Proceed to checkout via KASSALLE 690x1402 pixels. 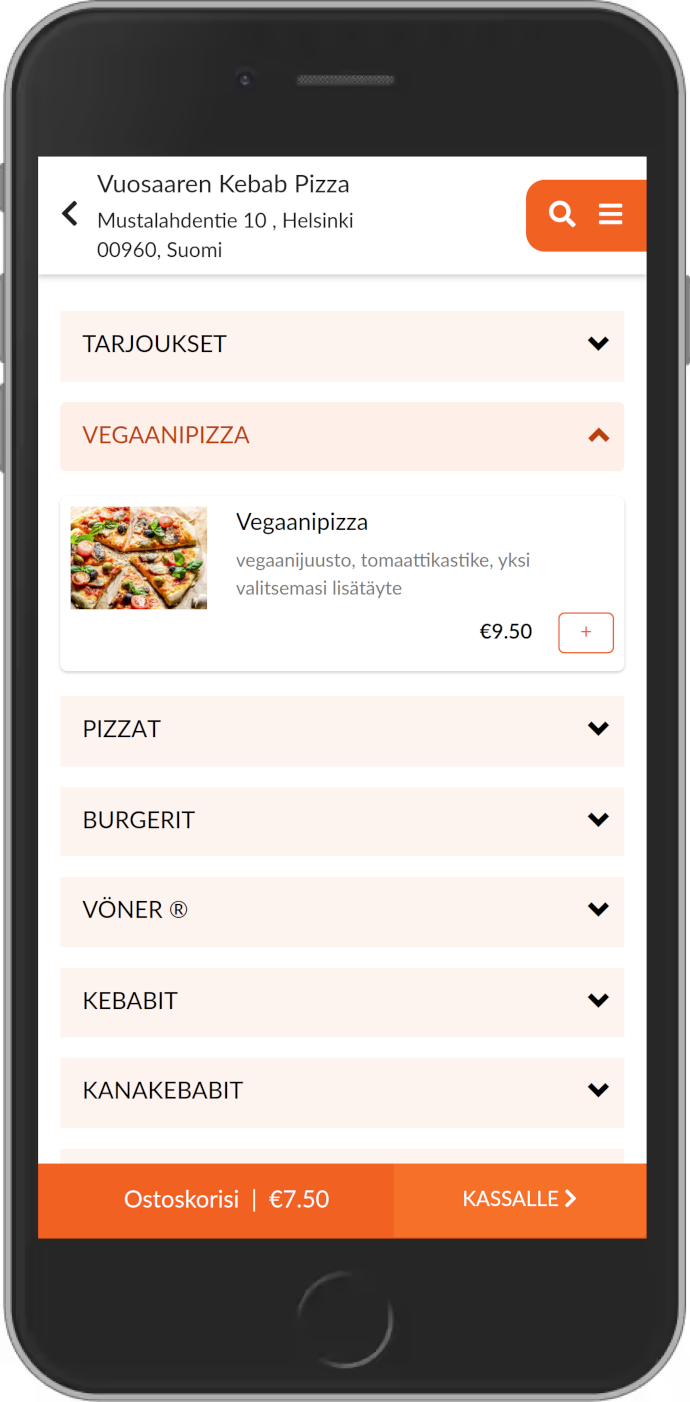click(x=520, y=1200)
